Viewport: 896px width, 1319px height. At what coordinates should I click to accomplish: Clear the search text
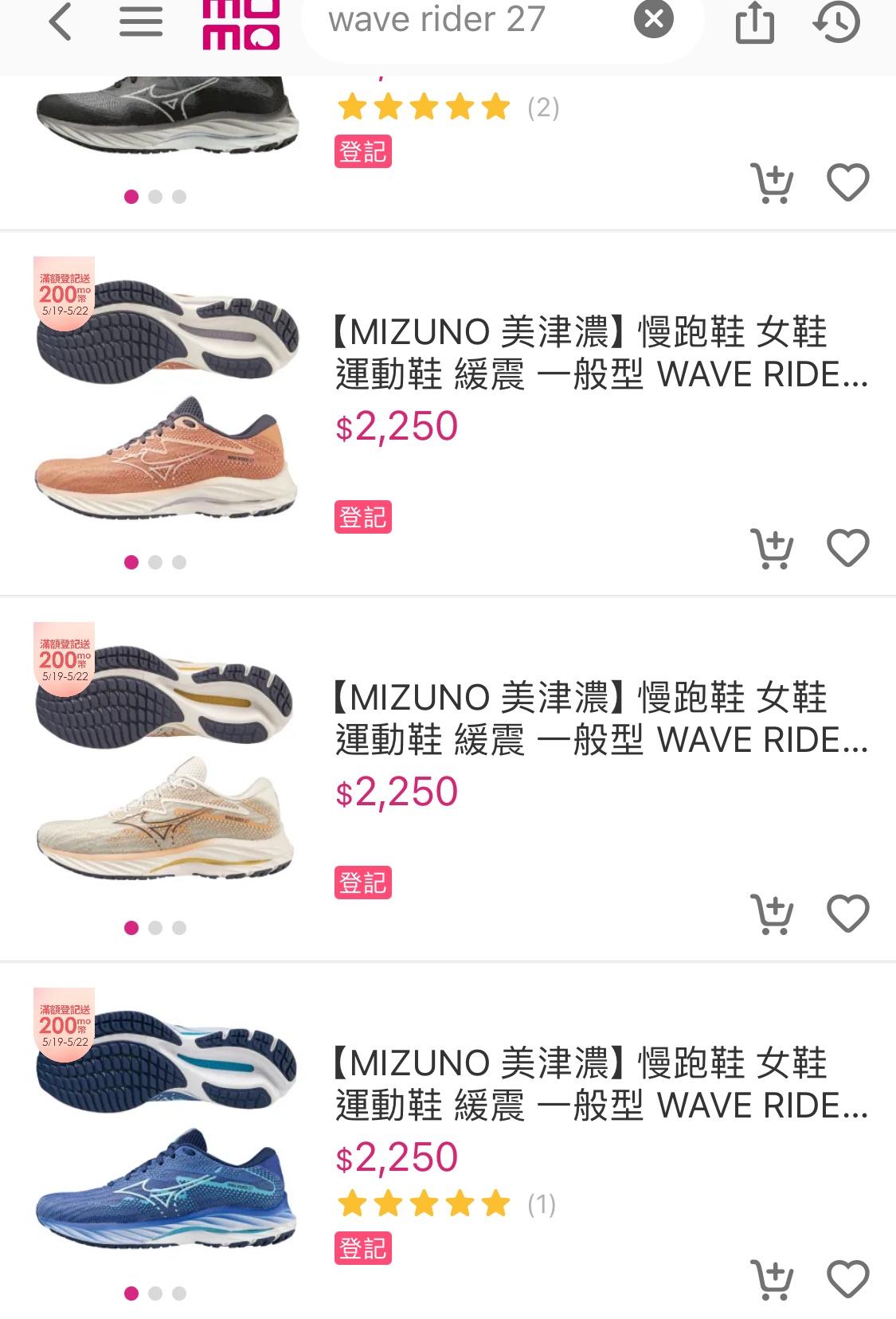(653, 19)
